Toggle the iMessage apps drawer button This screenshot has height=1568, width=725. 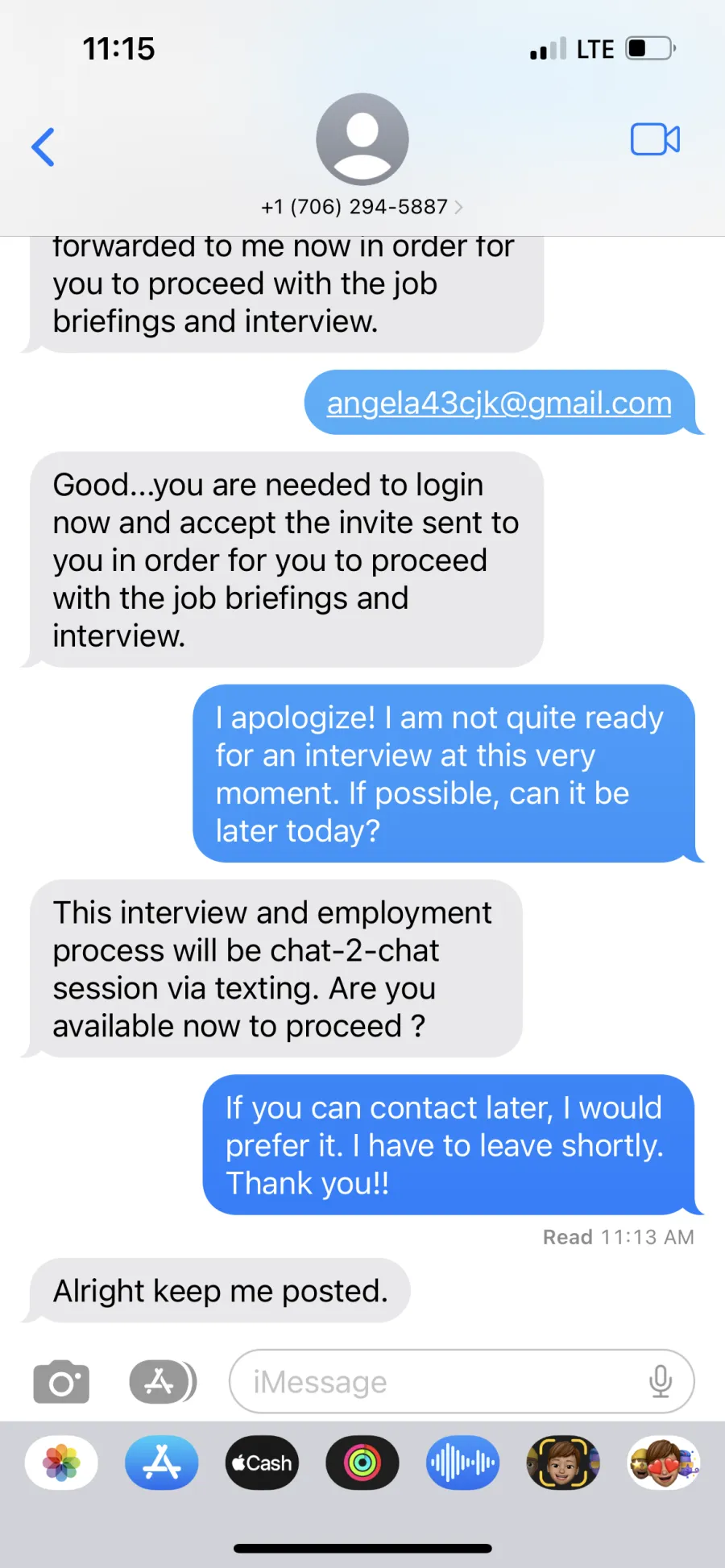tap(163, 1382)
